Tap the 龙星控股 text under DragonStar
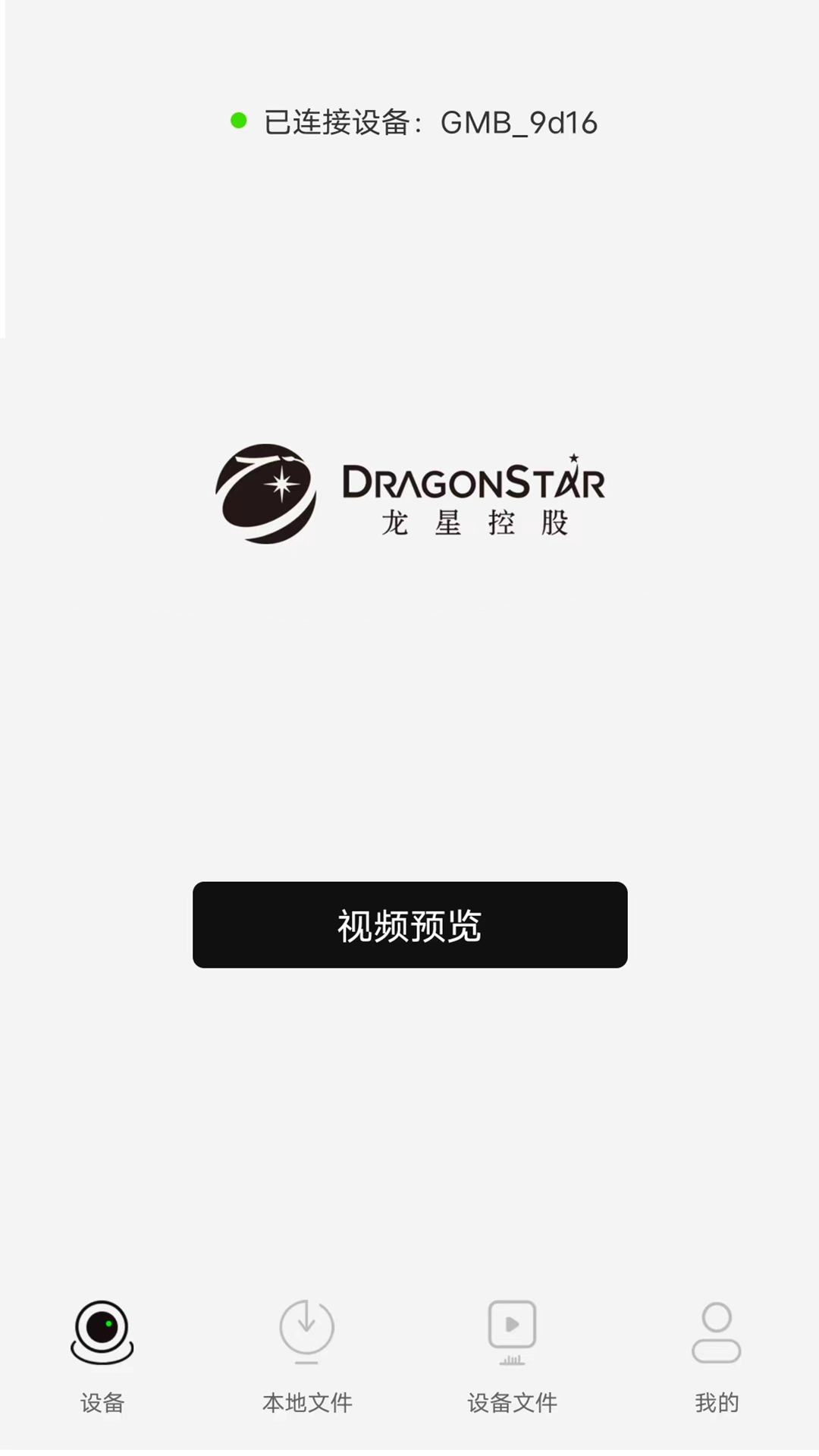This screenshot has height=1456, width=819. point(478,523)
